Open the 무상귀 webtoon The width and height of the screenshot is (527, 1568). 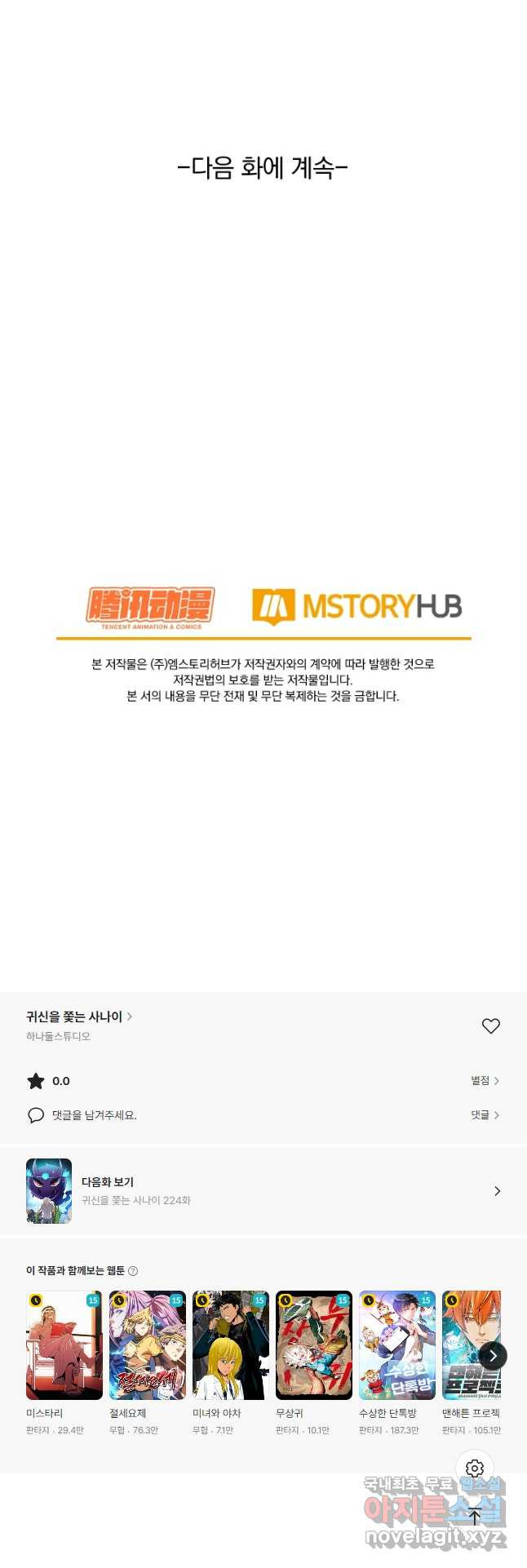(x=314, y=1345)
